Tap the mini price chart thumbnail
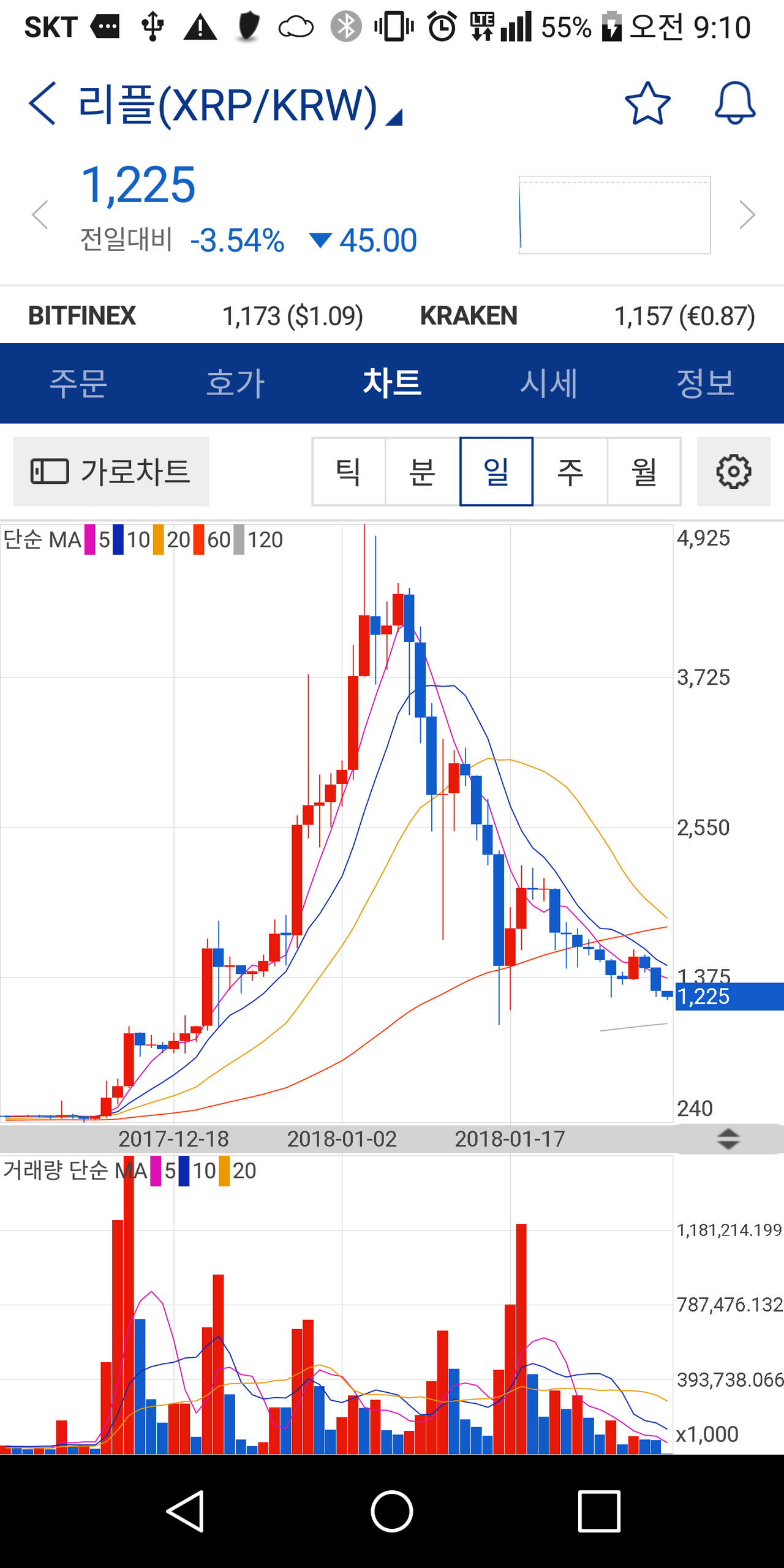This screenshot has height=1568, width=784. (x=614, y=214)
